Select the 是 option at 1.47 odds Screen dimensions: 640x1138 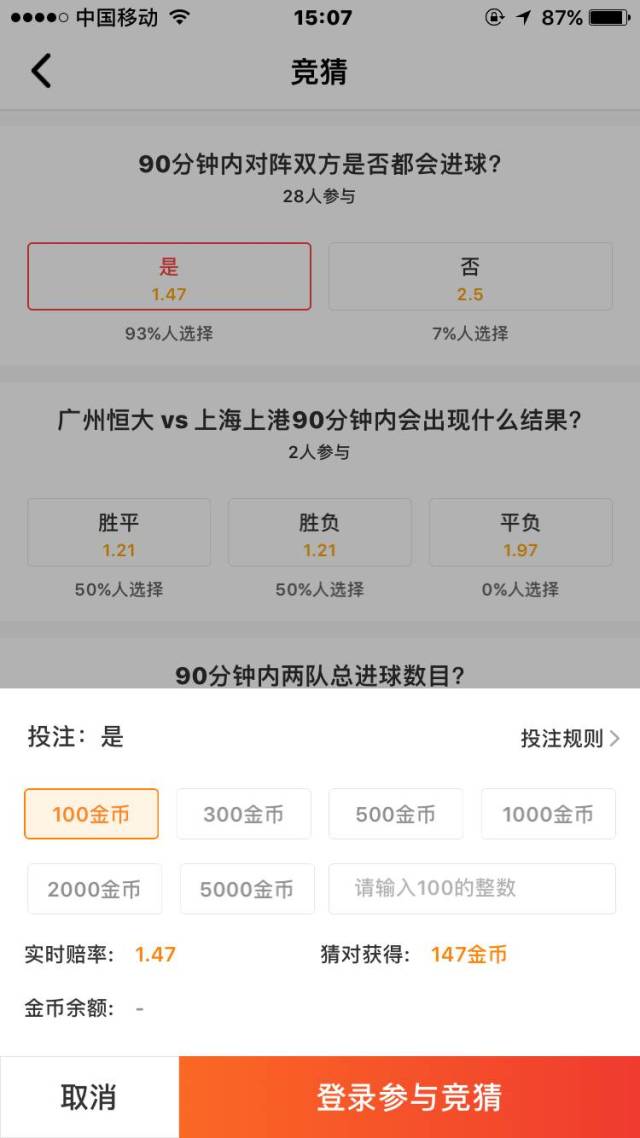169,277
